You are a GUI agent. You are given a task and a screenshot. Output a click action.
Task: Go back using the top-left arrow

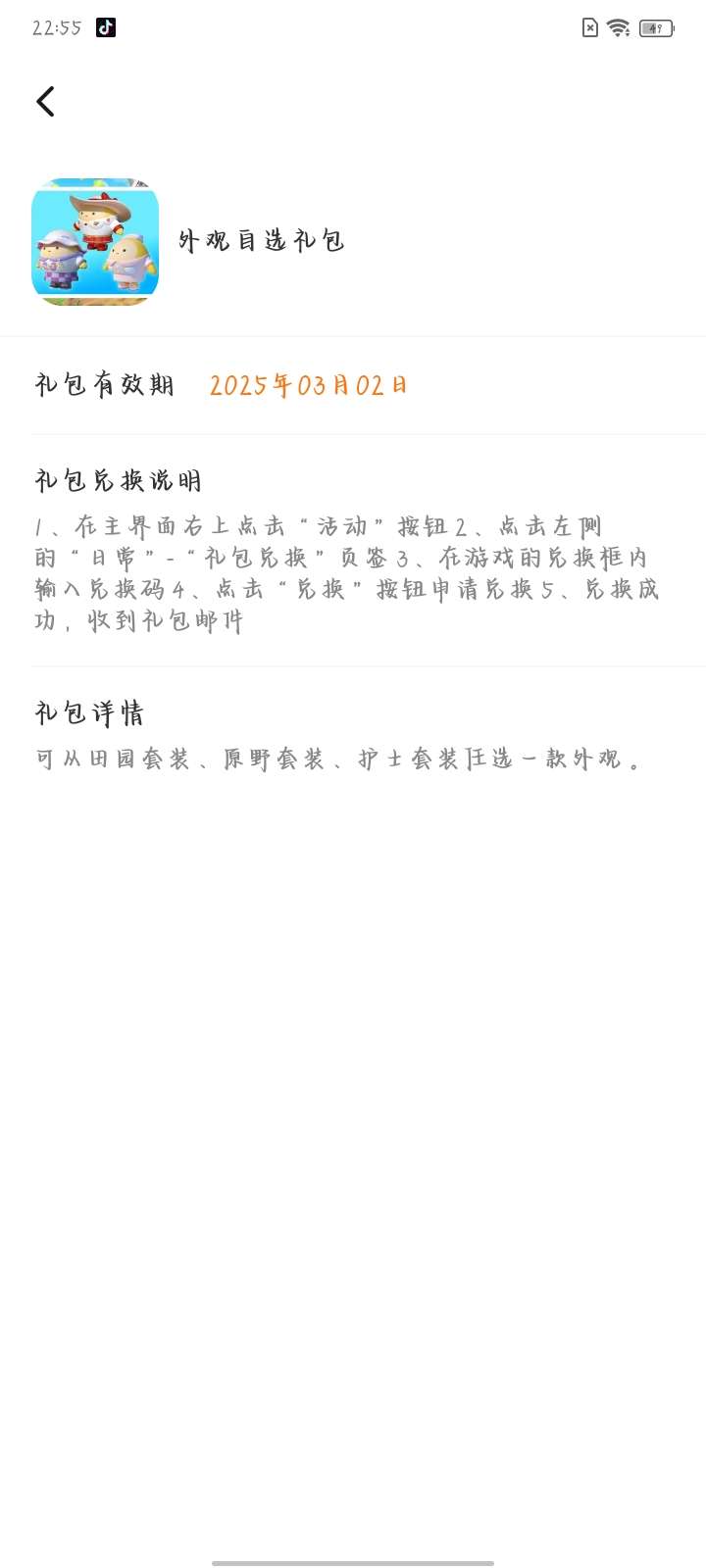45,101
